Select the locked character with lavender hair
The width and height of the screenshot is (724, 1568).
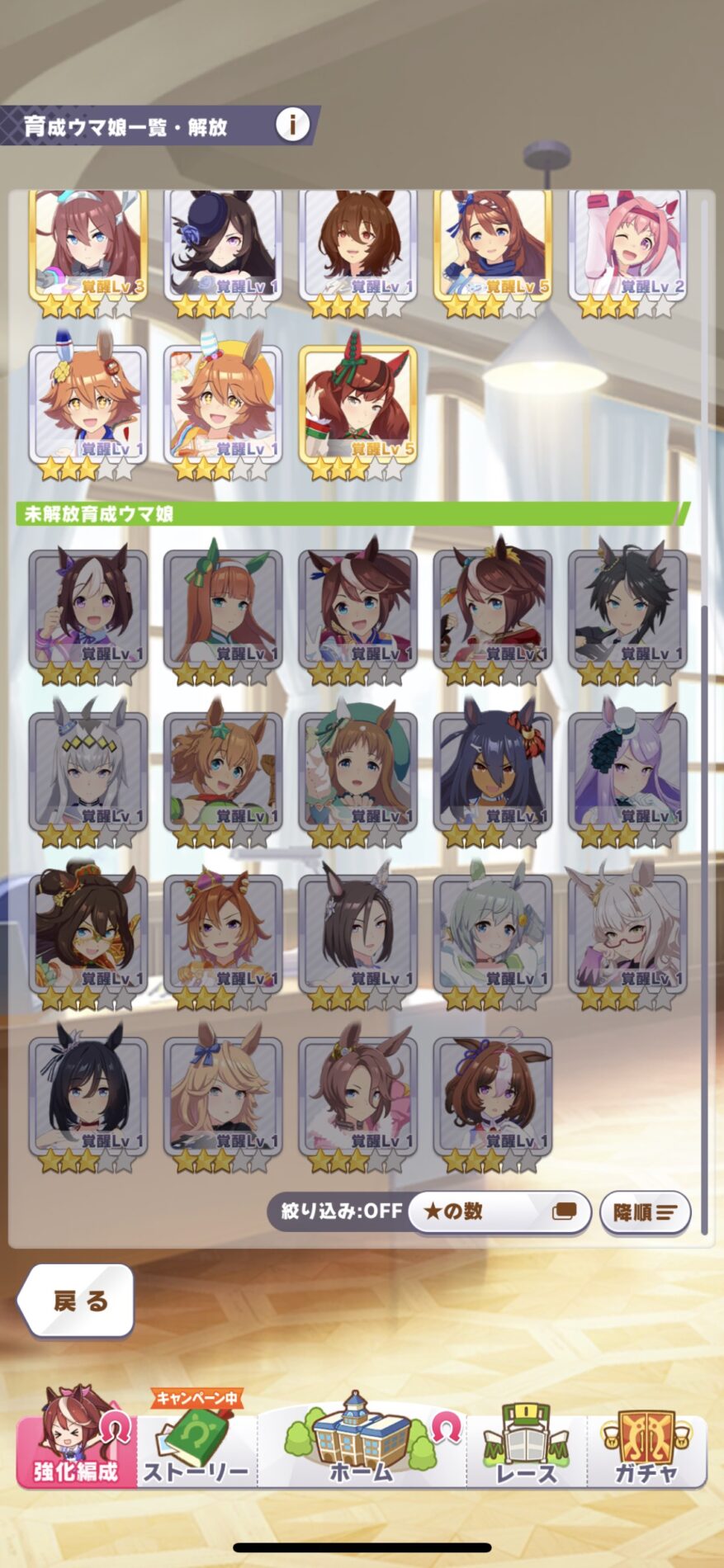(627, 772)
